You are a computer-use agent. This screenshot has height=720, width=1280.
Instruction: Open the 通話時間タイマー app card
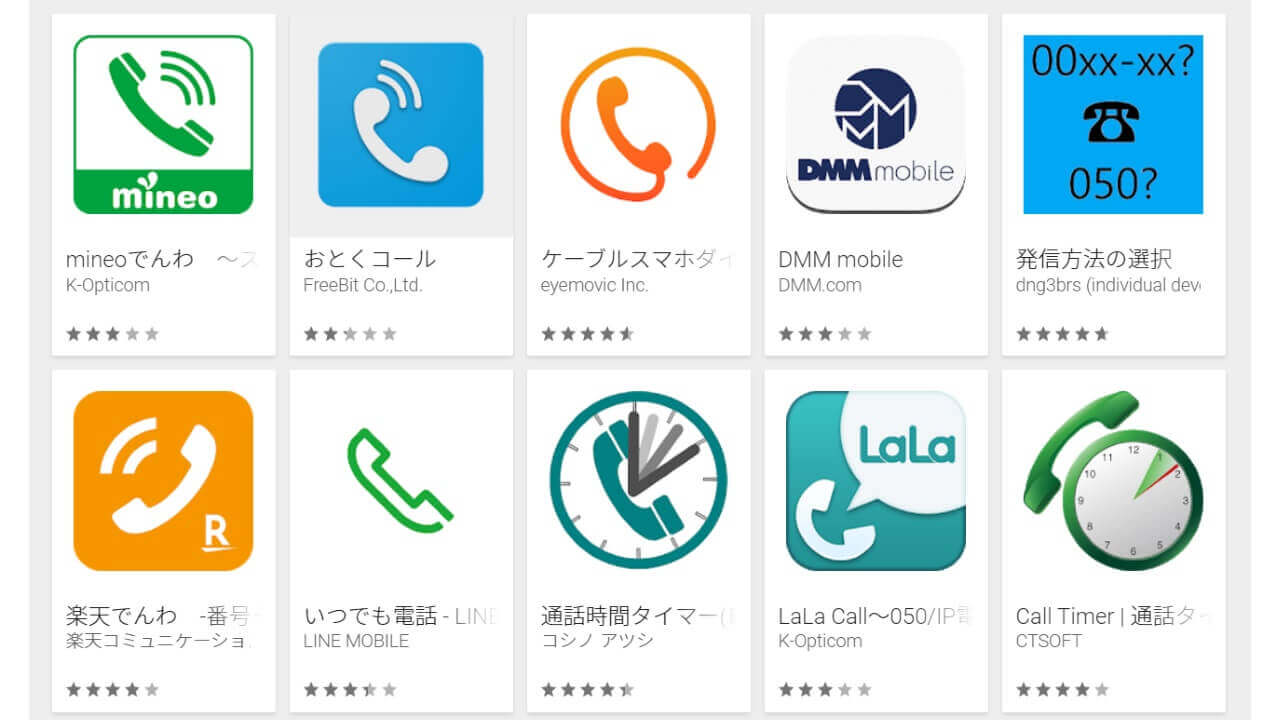(638, 481)
